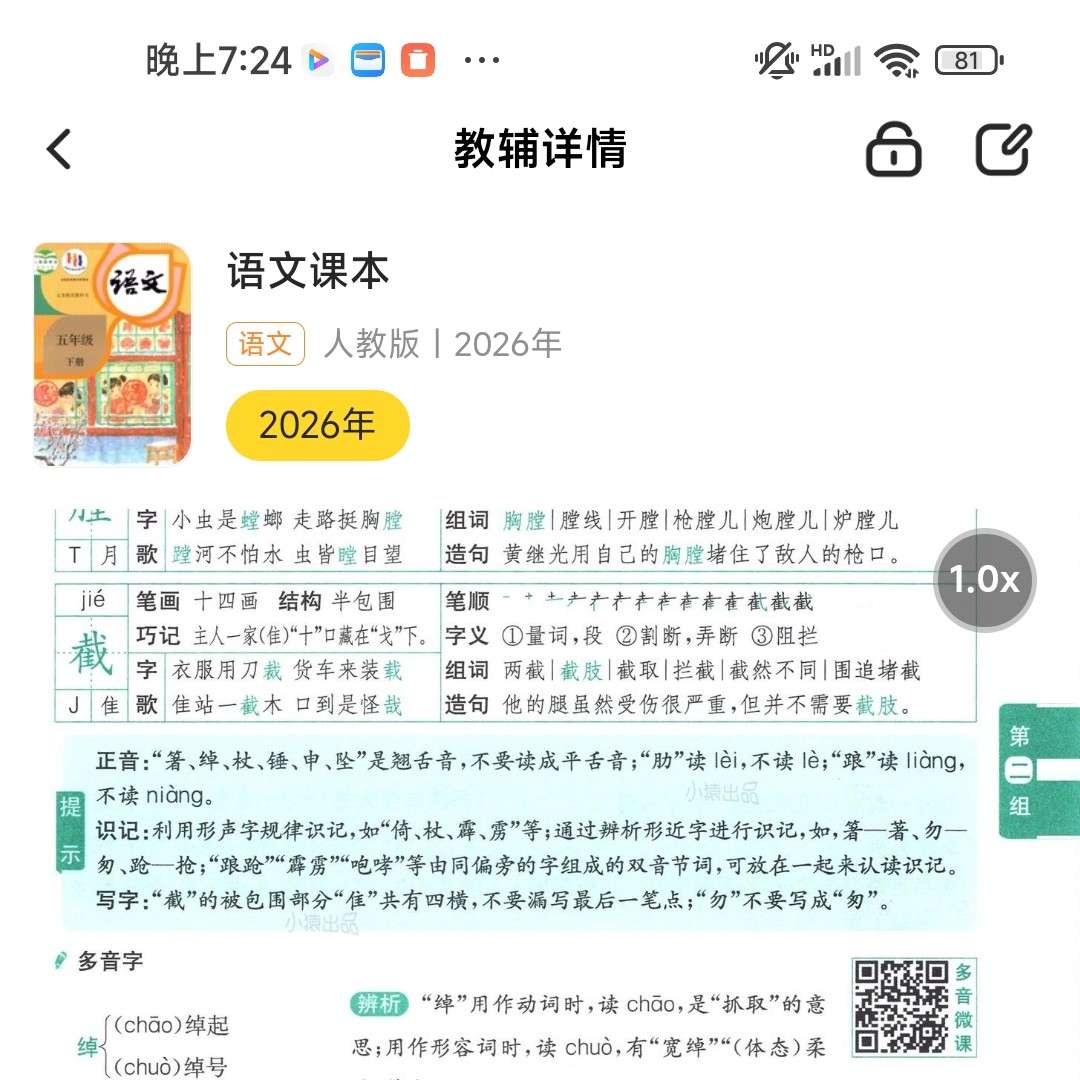Tap the lock icon in header
The height and width of the screenshot is (1080, 1080).
click(893, 150)
